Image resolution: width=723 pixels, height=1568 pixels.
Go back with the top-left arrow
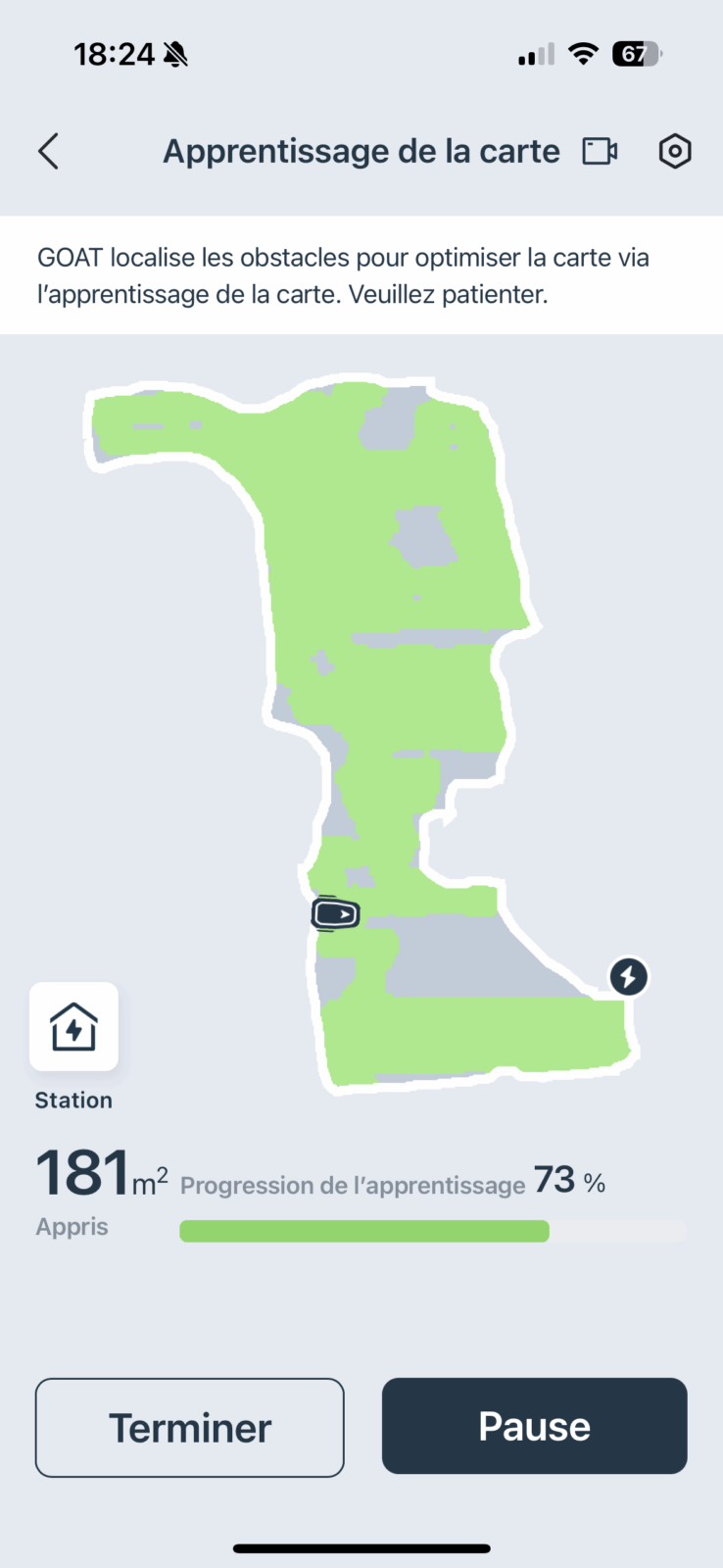(48, 152)
